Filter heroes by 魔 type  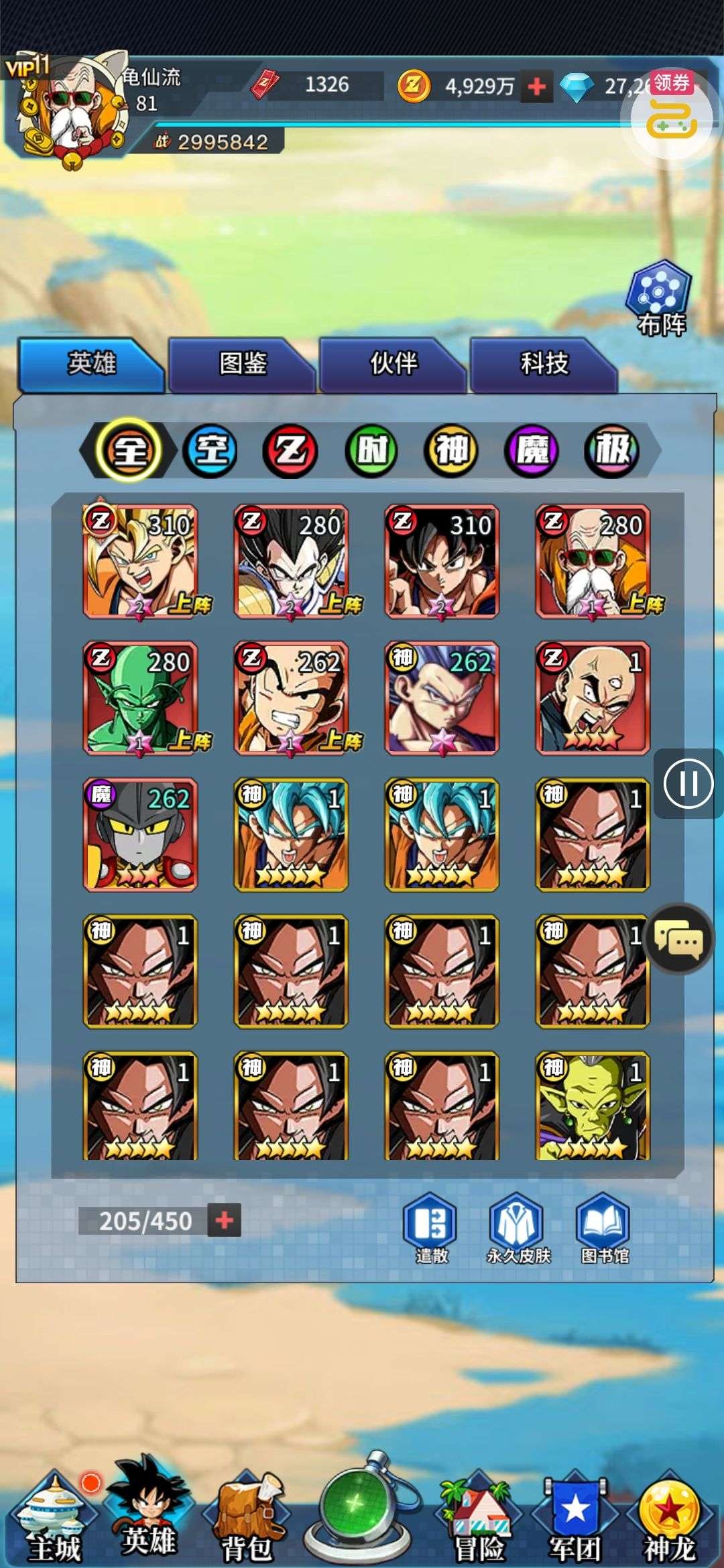tap(532, 450)
